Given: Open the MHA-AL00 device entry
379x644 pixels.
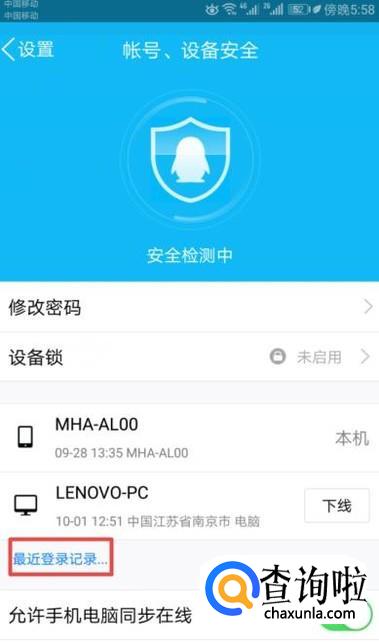Looking at the screenshot, I should coord(189,437).
